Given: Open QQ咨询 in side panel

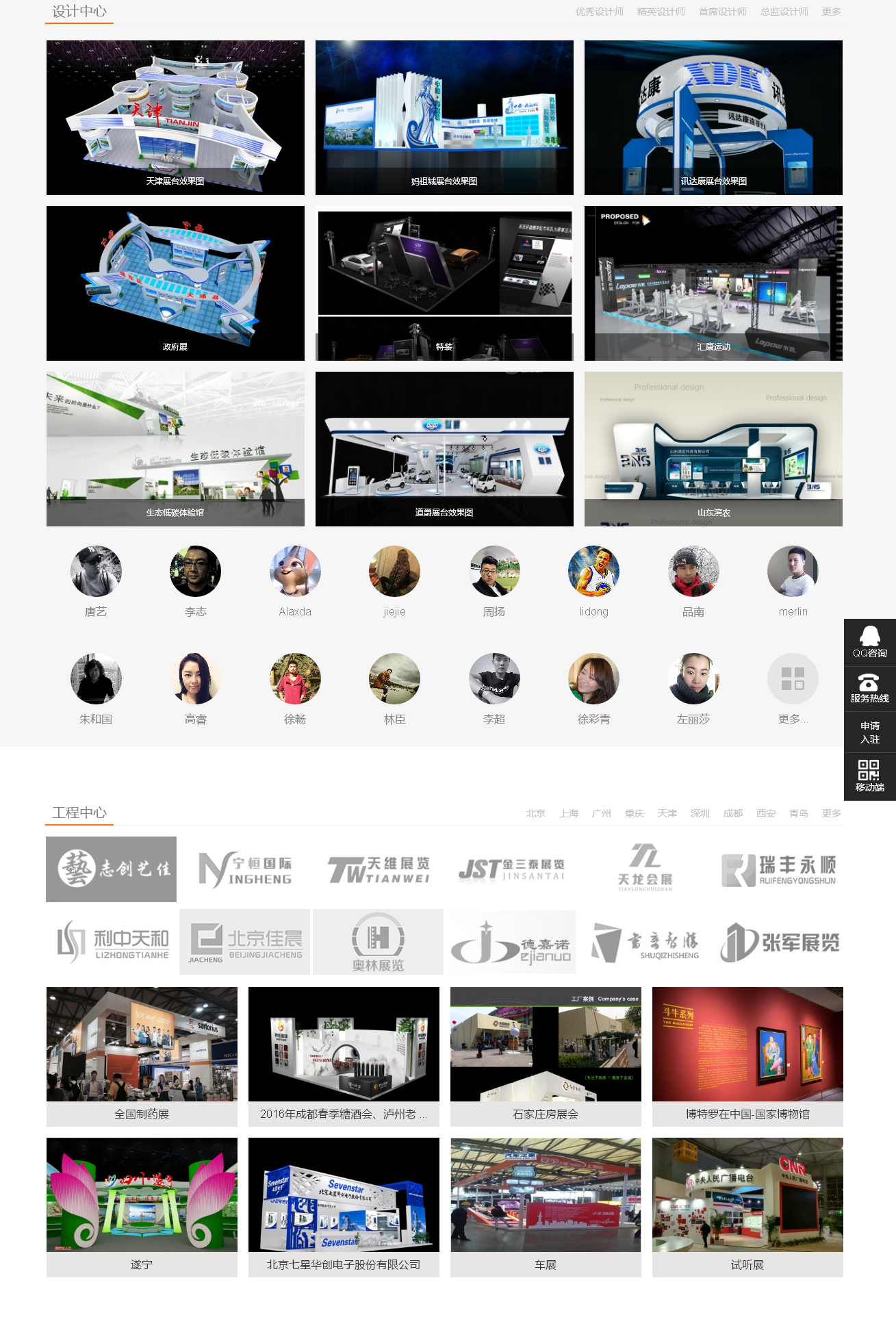Looking at the screenshot, I should pos(869,642).
